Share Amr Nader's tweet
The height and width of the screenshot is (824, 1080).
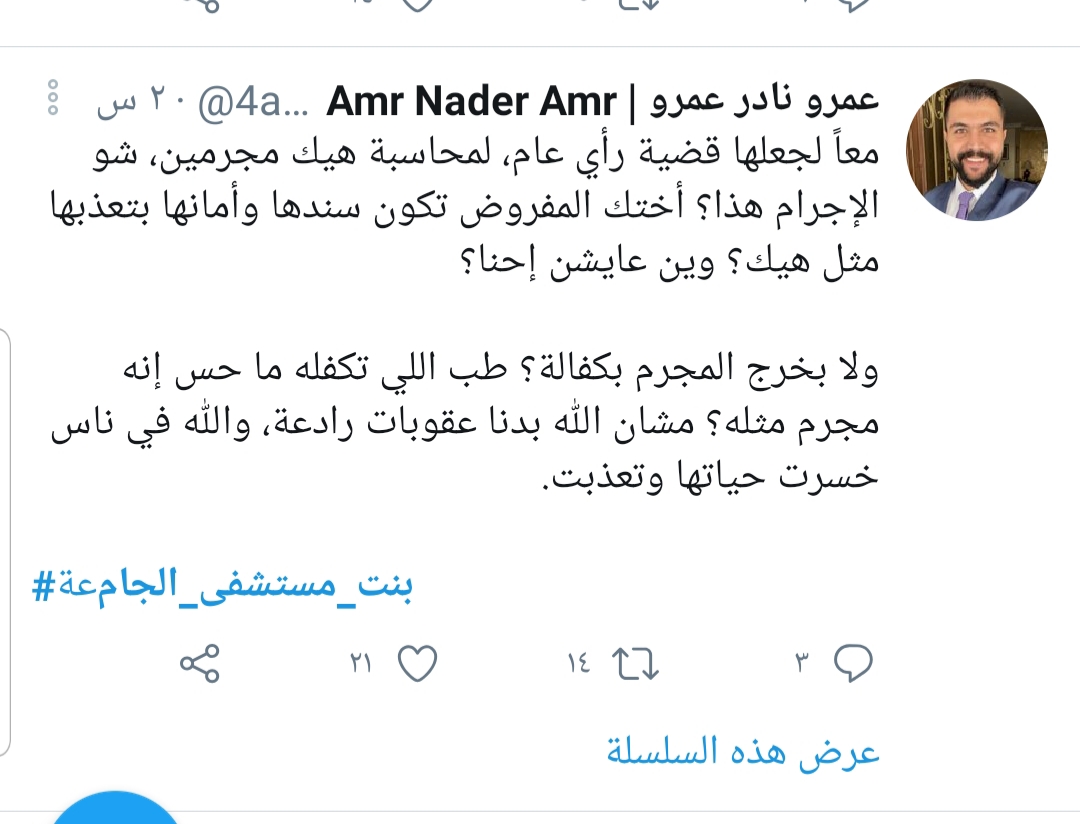pyautogui.click(x=199, y=663)
